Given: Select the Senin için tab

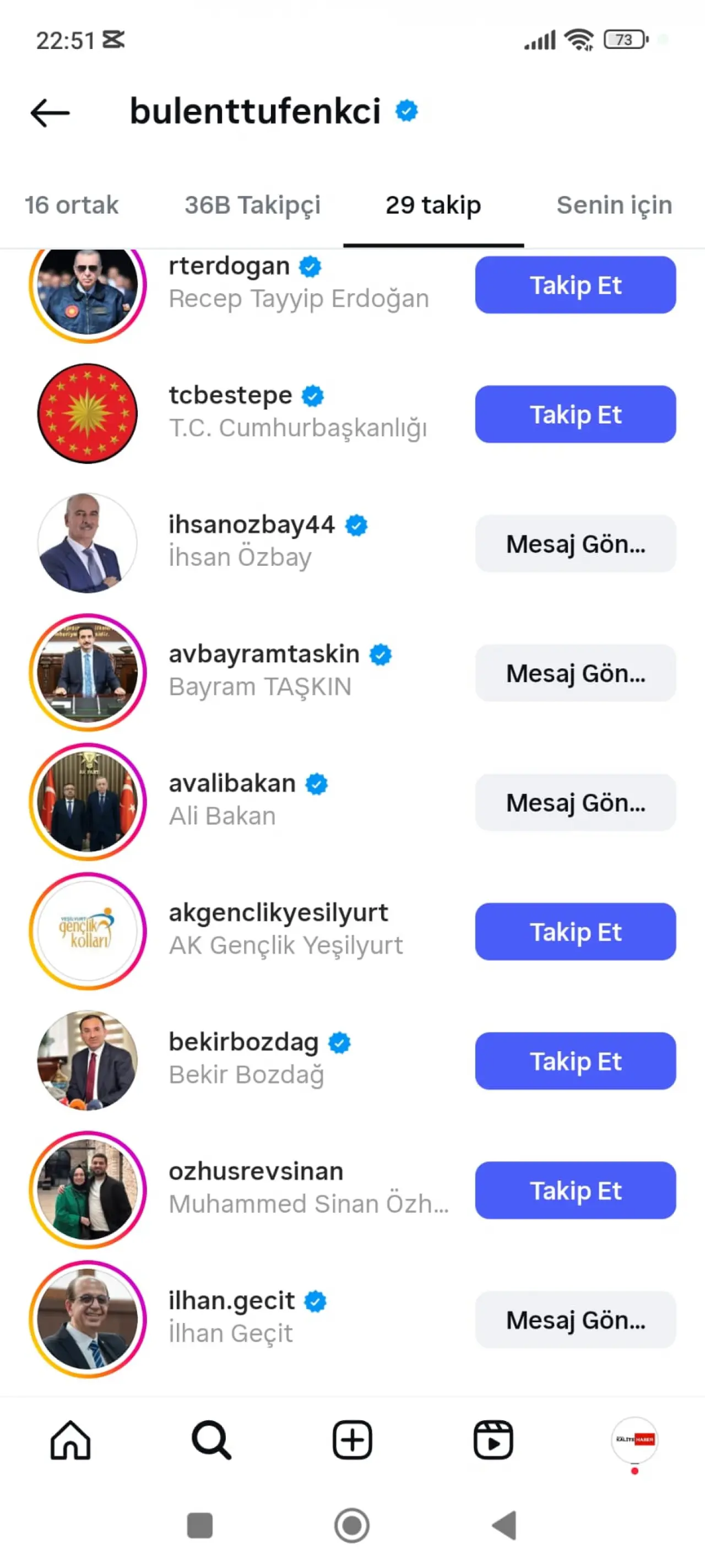Looking at the screenshot, I should coord(614,205).
